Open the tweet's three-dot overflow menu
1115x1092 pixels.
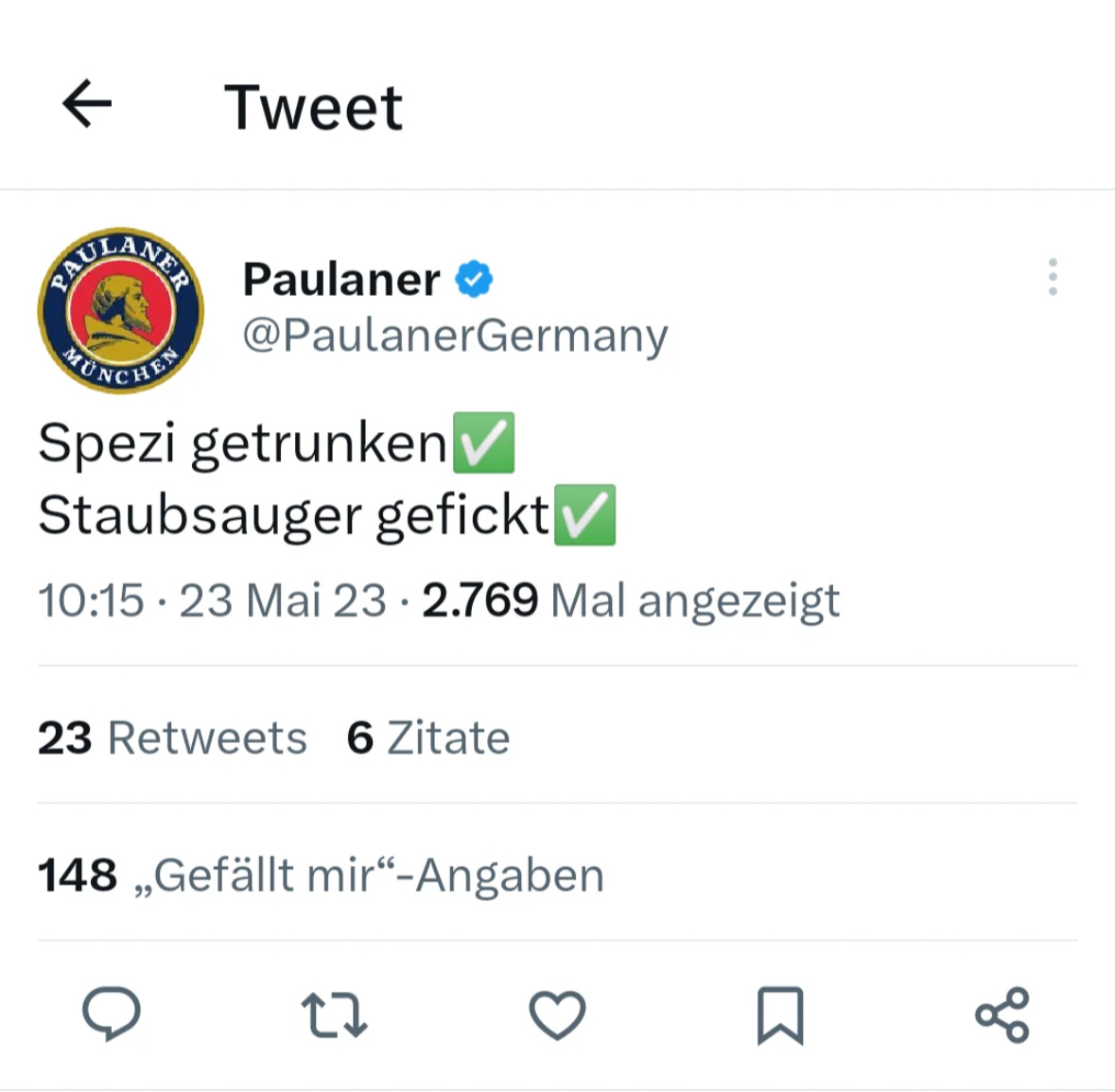tap(1052, 277)
